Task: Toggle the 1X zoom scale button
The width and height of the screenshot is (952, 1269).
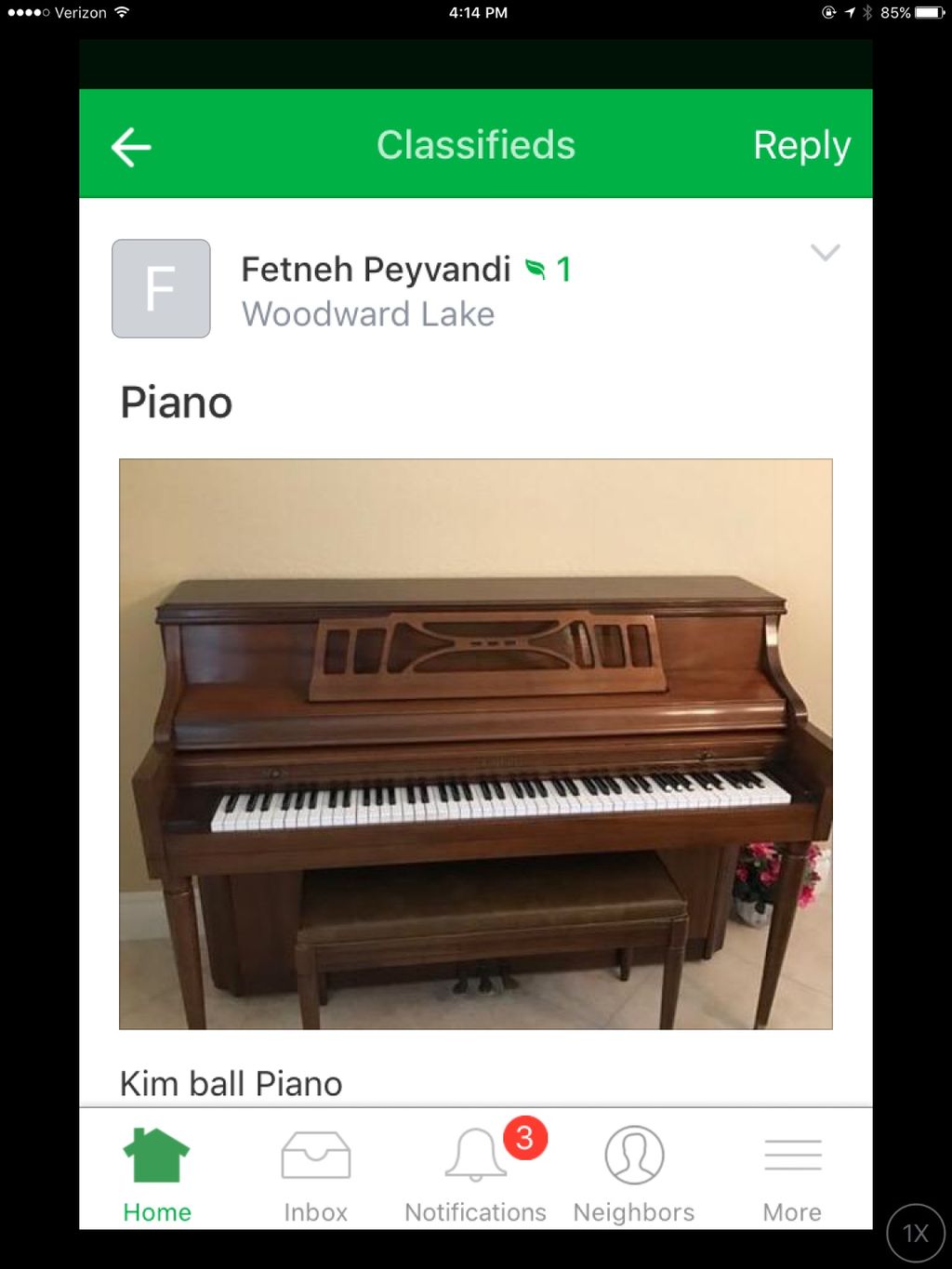Action: click(x=916, y=1233)
